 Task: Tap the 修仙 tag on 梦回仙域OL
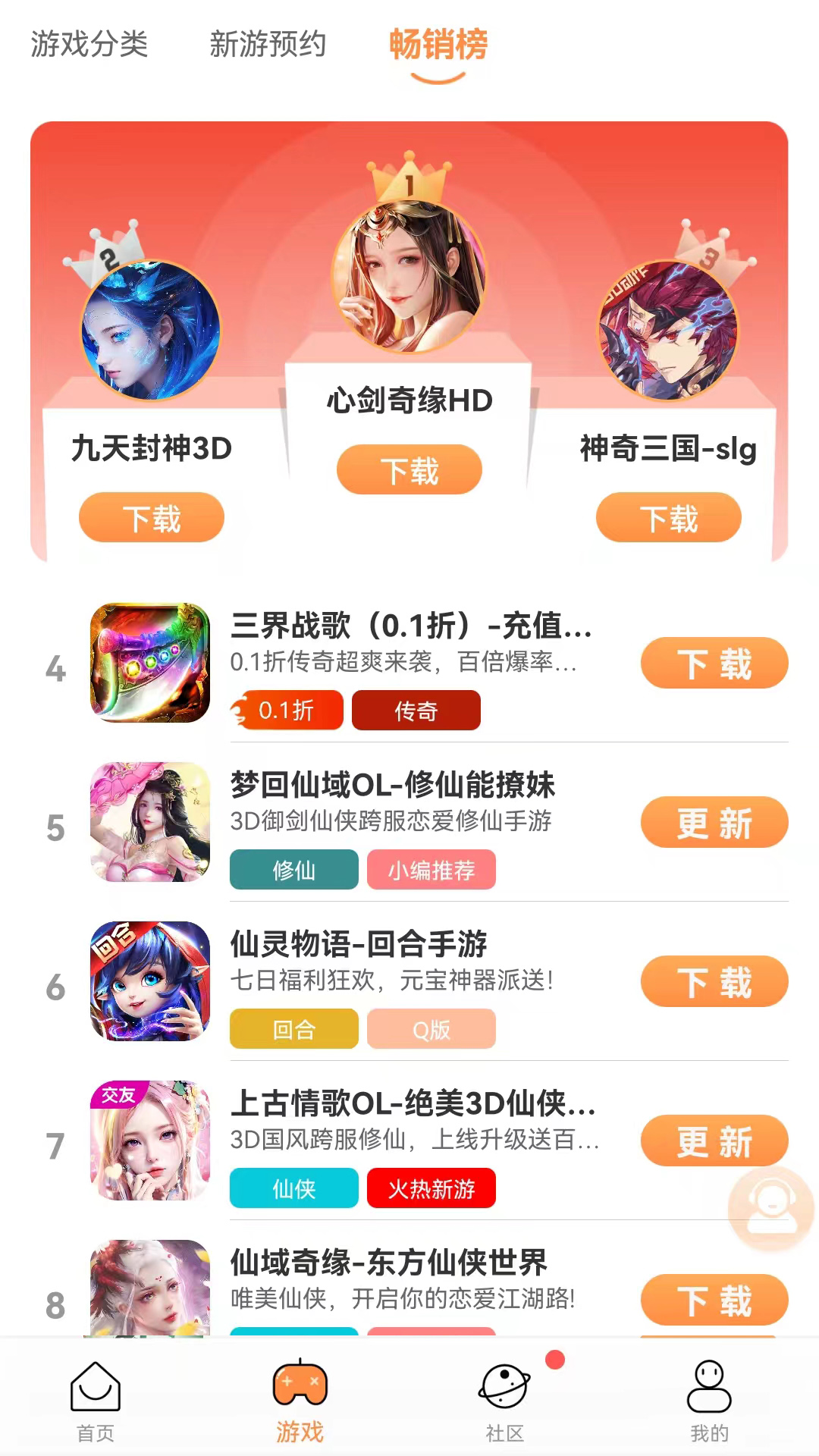(293, 871)
